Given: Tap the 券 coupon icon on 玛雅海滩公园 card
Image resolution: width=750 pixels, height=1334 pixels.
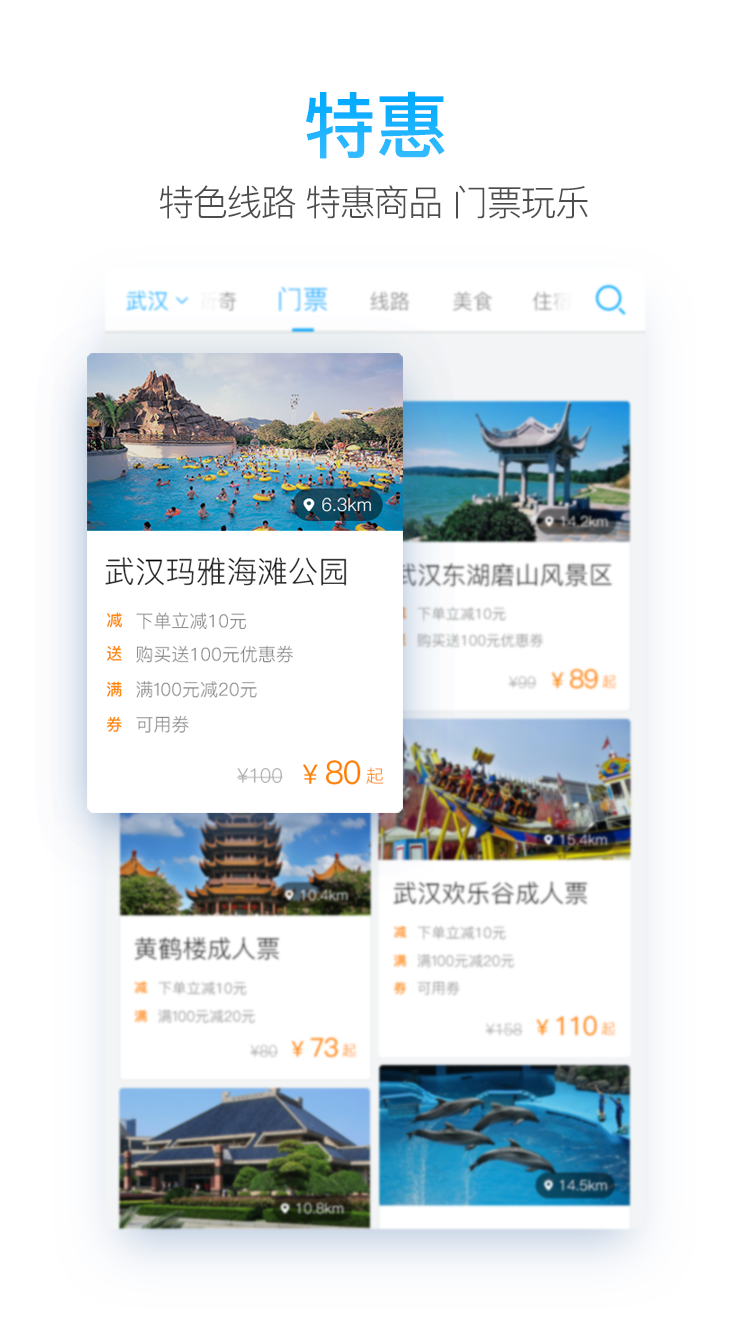Looking at the screenshot, I should pyautogui.click(x=113, y=724).
